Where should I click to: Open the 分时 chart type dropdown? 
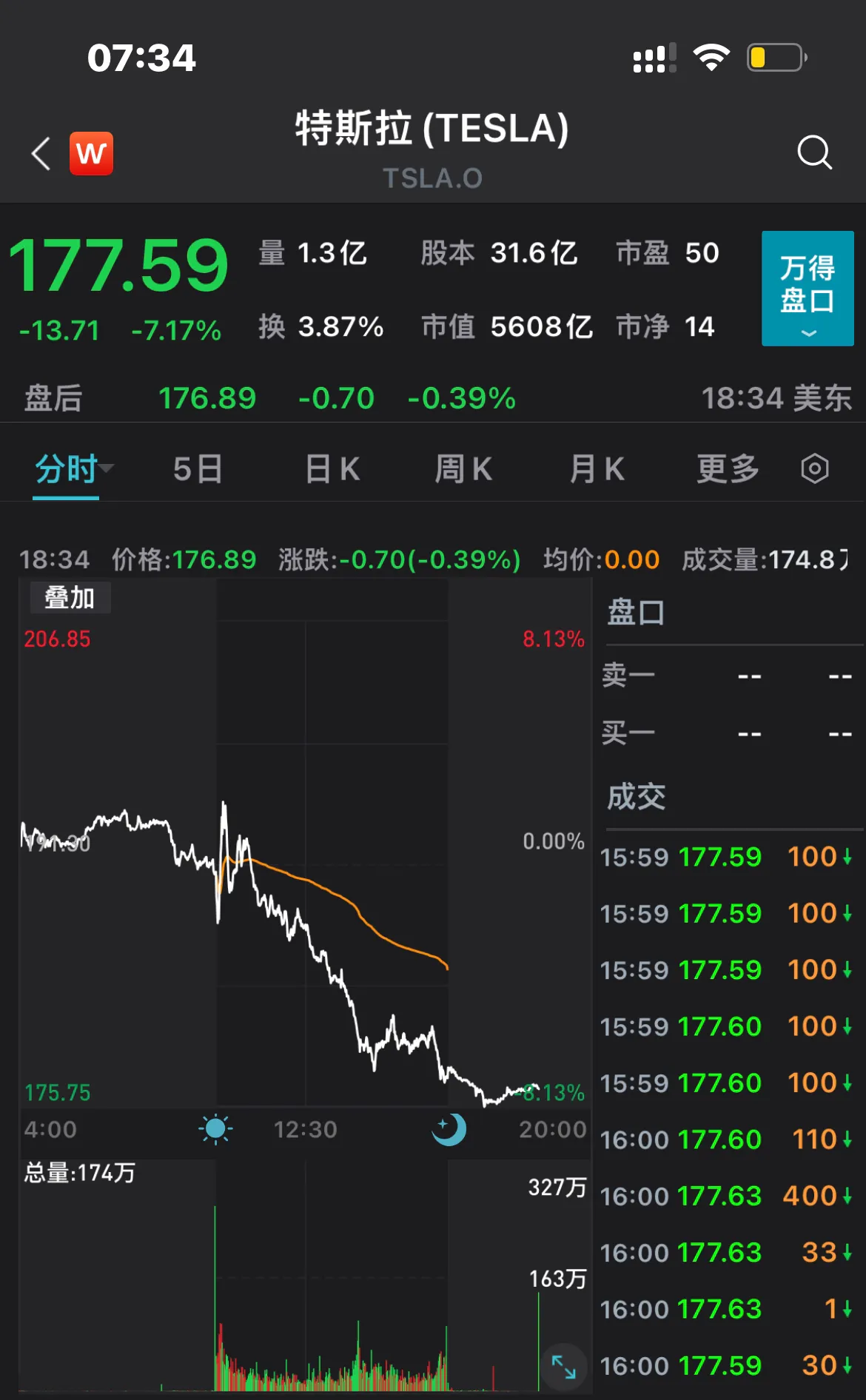74,469
